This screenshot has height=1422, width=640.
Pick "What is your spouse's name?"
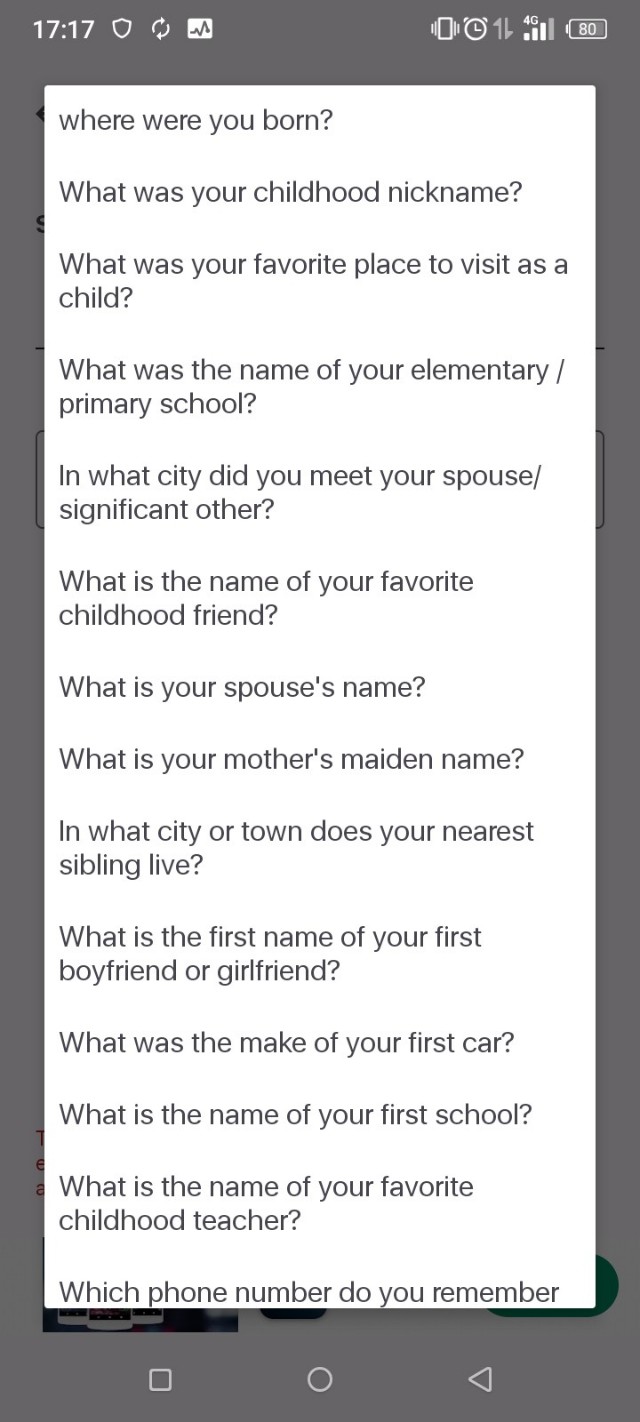(x=242, y=688)
